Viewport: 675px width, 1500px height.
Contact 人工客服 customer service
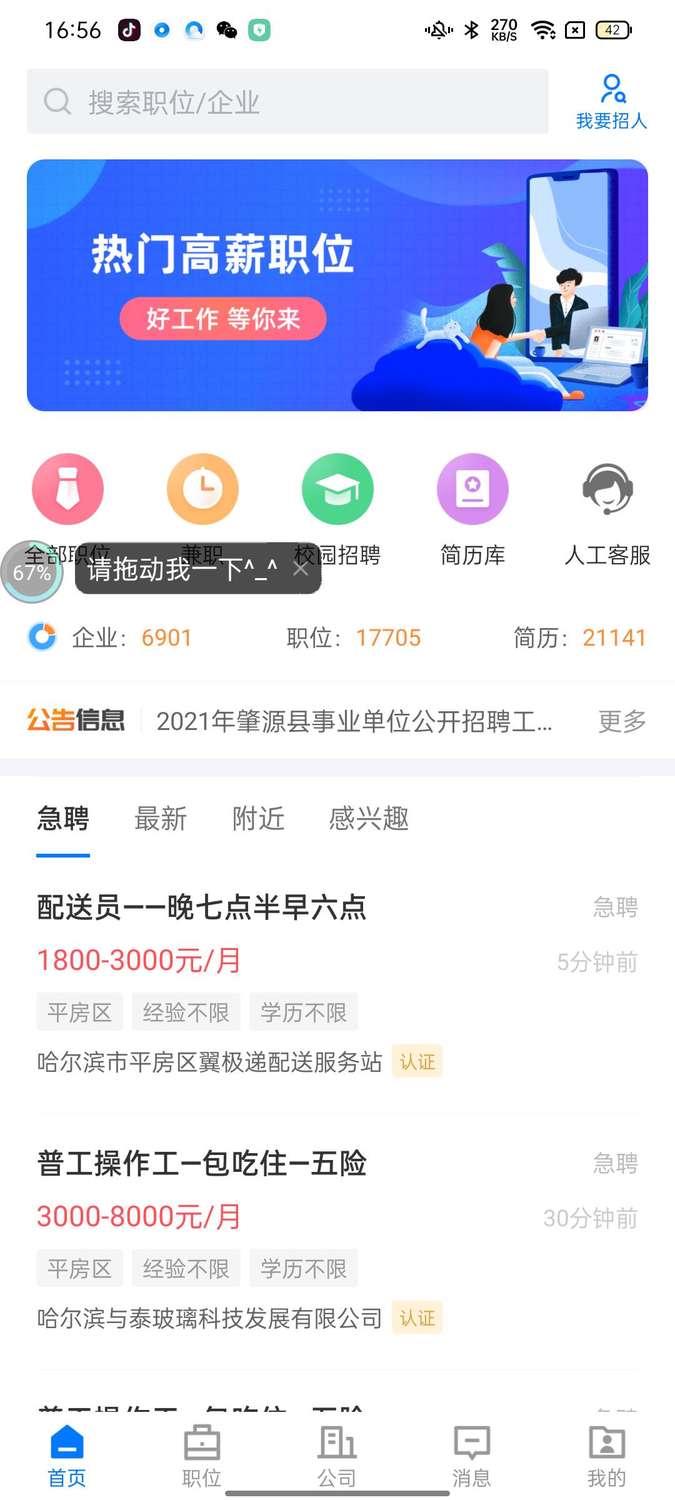coord(607,490)
